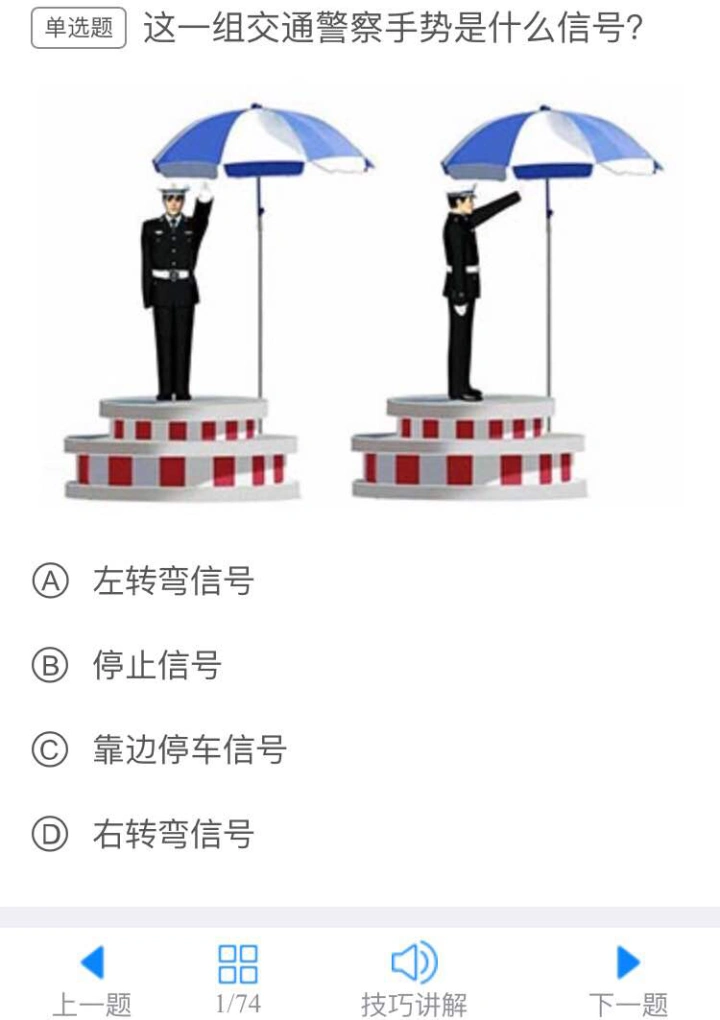Go to next question 下一题
Viewport: 720px width, 1020px height.
pos(628,979)
